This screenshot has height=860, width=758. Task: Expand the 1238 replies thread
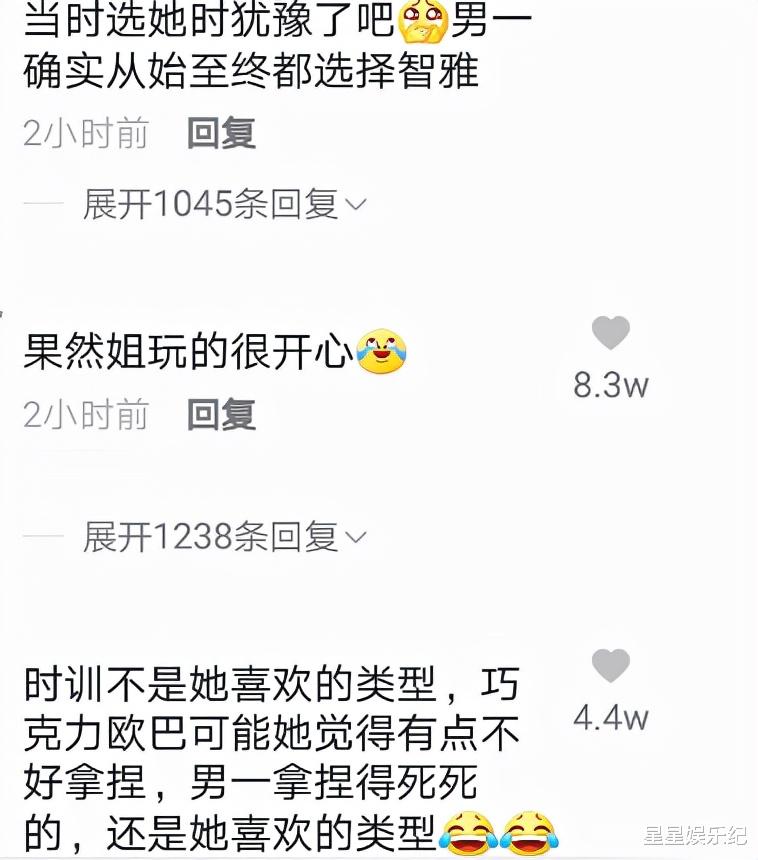215,537
